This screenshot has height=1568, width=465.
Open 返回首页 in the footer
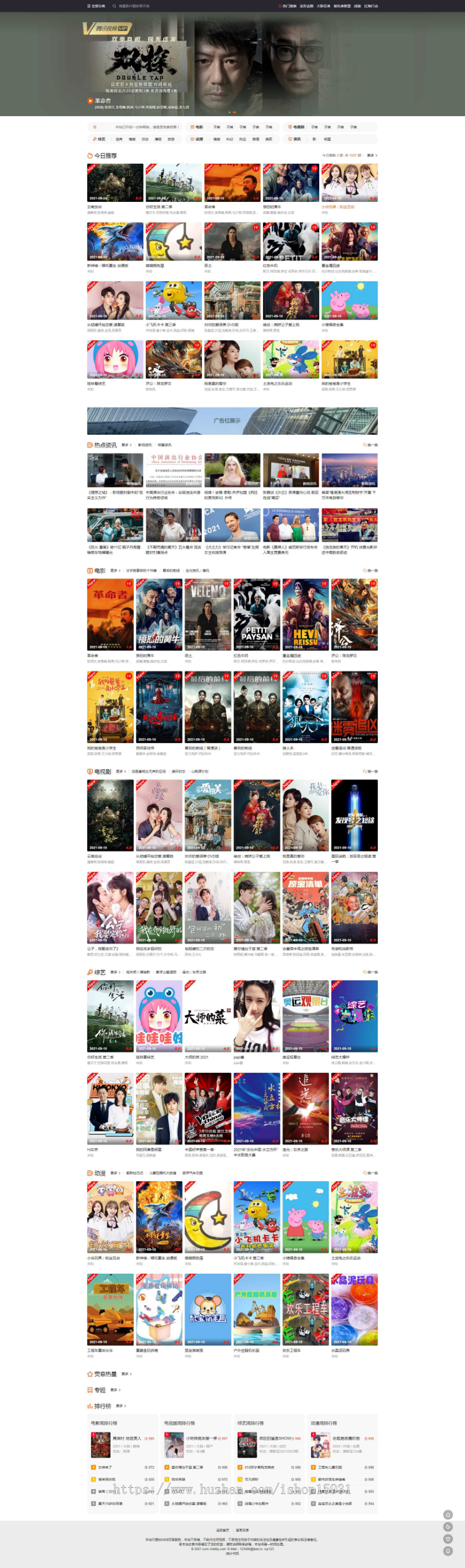tap(223, 1530)
